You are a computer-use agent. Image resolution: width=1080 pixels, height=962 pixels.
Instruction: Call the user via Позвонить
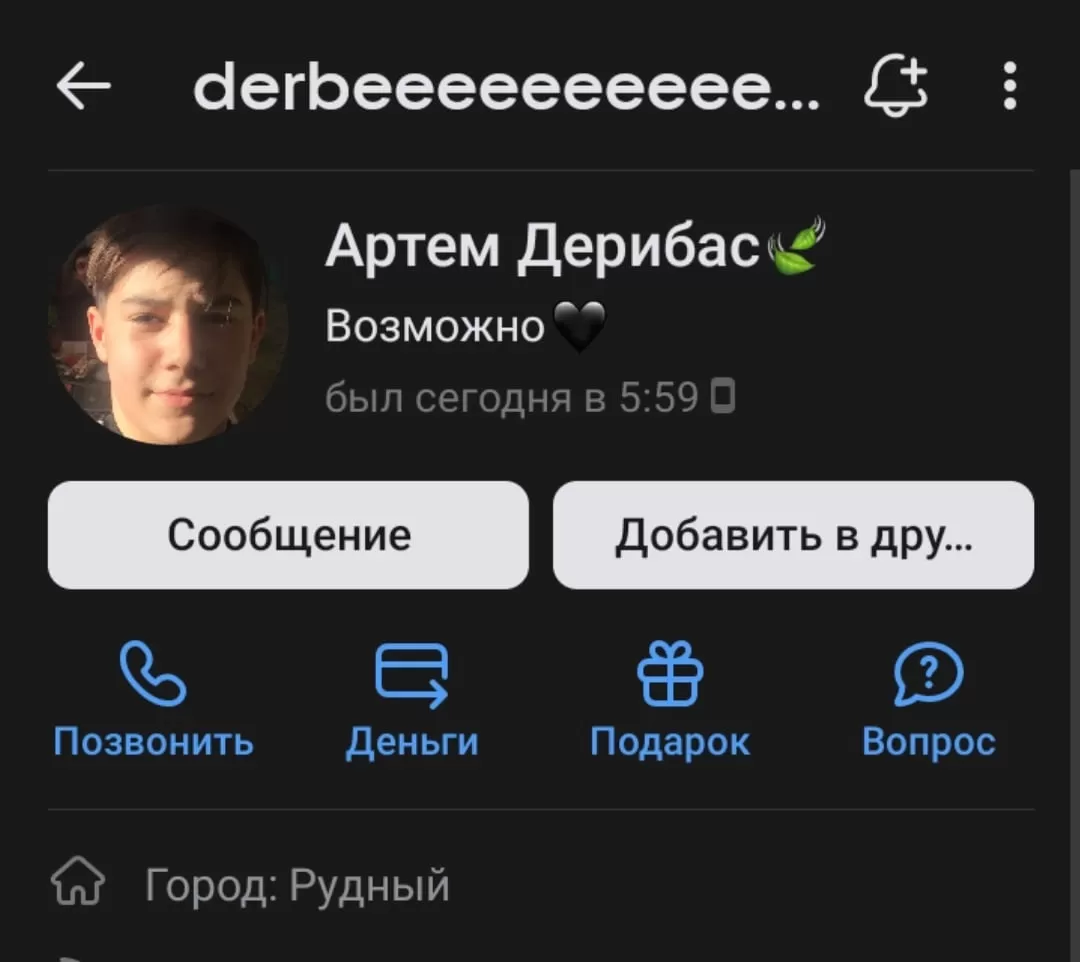pyautogui.click(x=153, y=700)
